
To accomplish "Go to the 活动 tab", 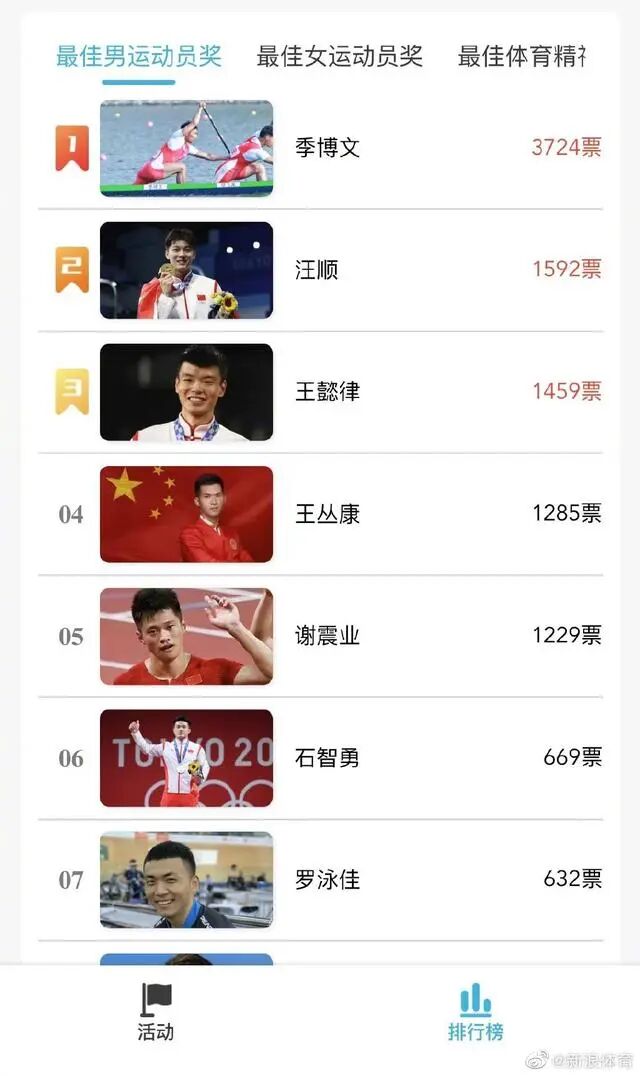I will click(x=156, y=1012).
